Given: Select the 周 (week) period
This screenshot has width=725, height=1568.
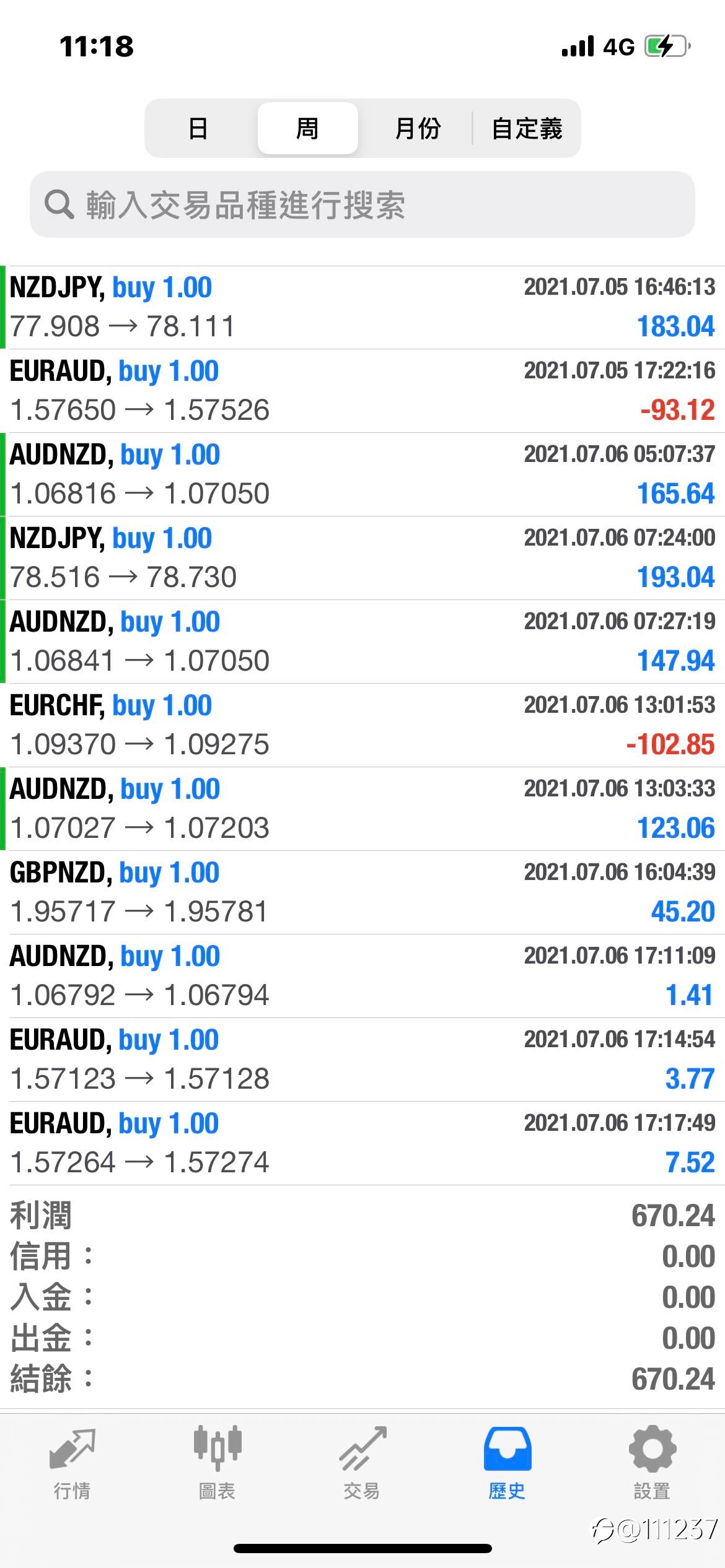Looking at the screenshot, I should click(x=307, y=128).
